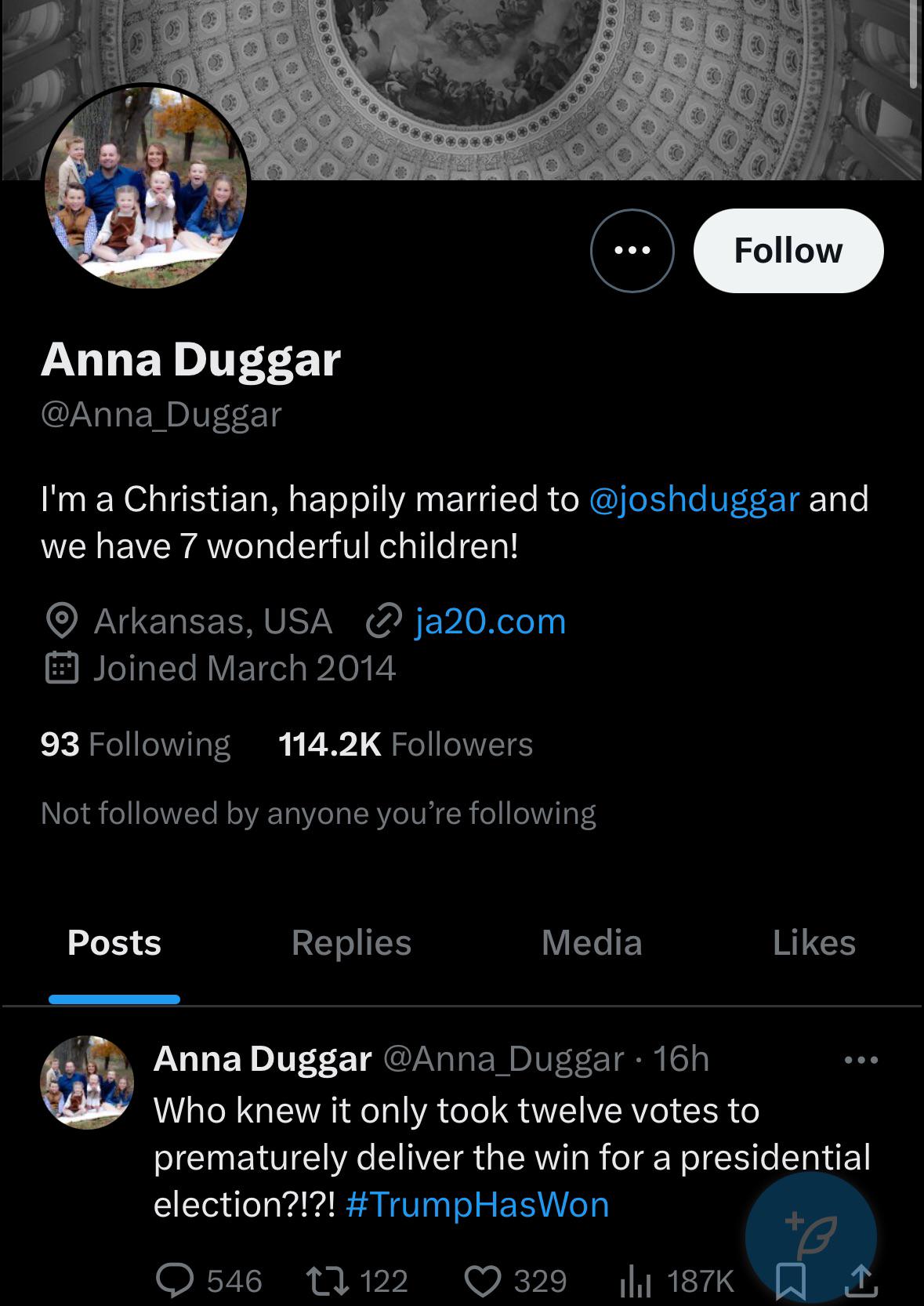Share the twelve votes post
The width and height of the screenshot is (924, 1306).
860,1280
